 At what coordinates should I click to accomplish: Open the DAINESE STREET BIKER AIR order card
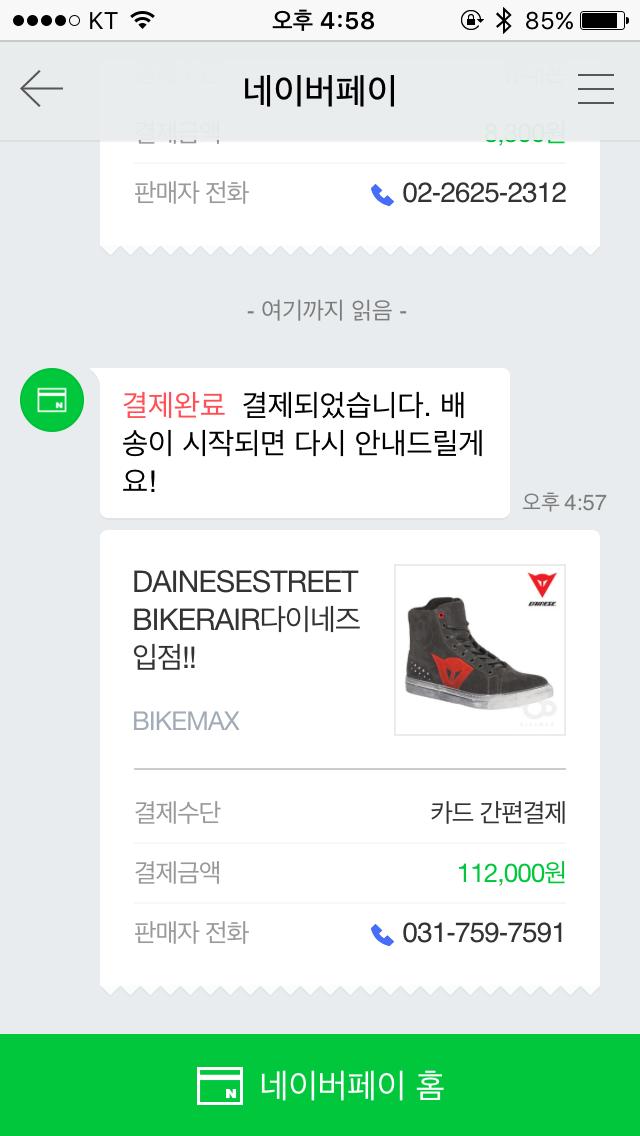point(350,650)
